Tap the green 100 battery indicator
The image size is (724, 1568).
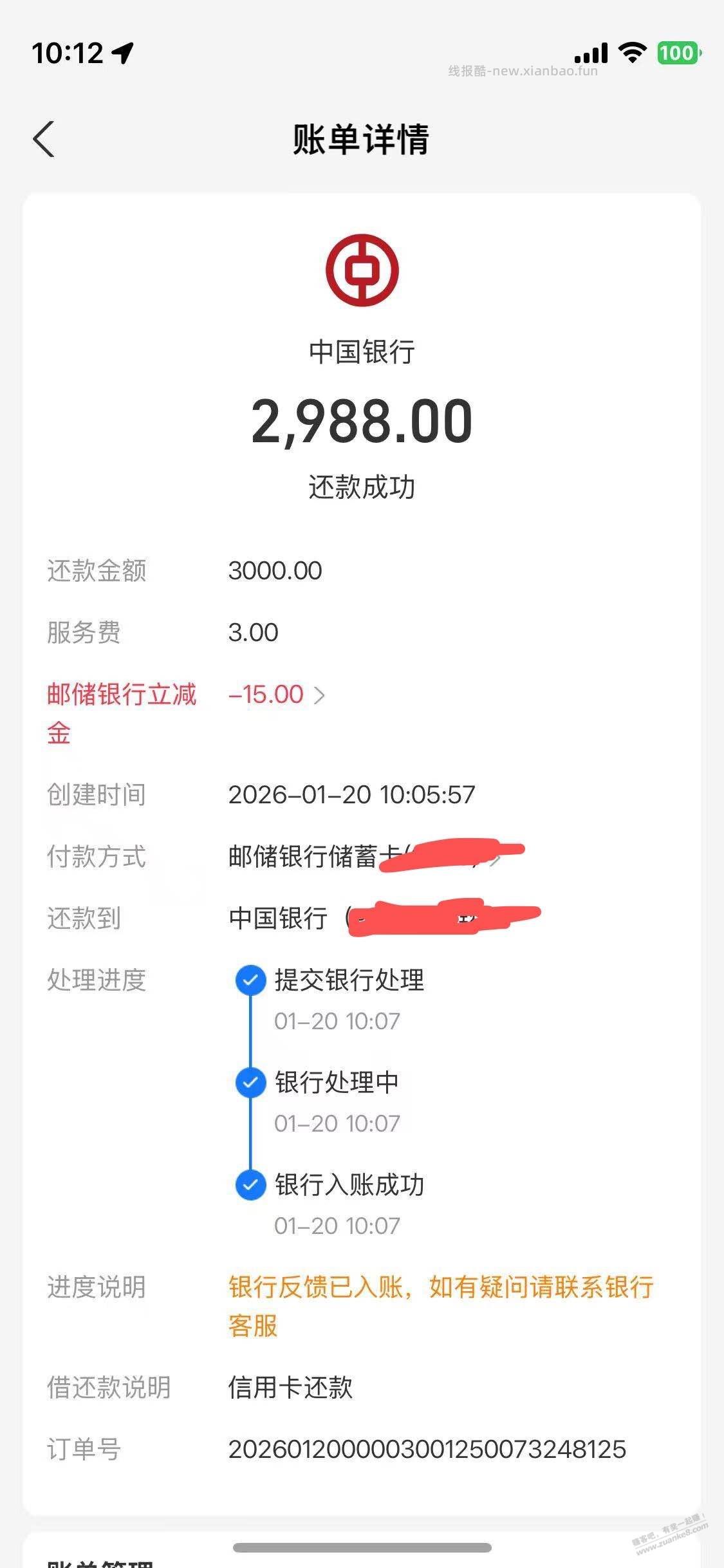(680, 52)
